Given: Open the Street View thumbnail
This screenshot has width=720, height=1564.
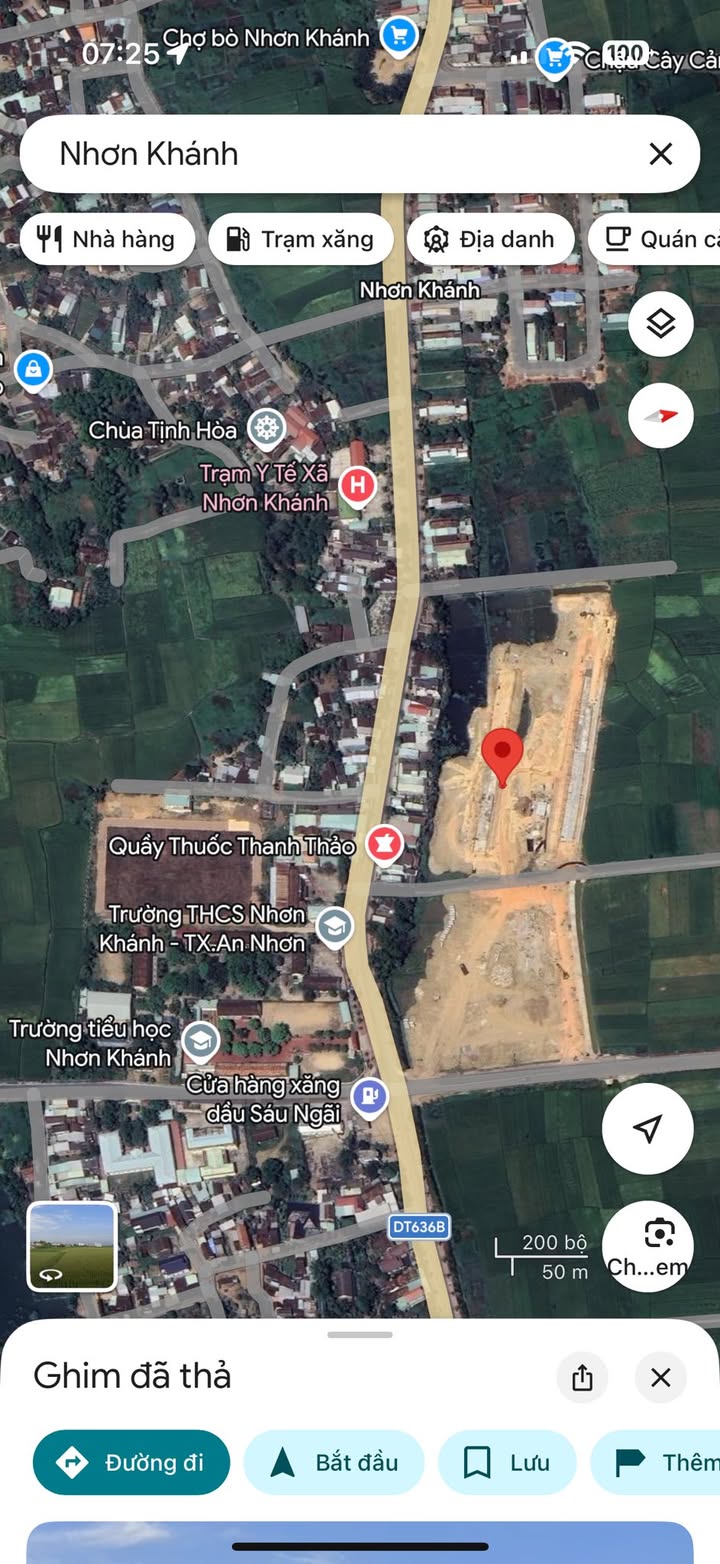Looking at the screenshot, I should [72, 1246].
